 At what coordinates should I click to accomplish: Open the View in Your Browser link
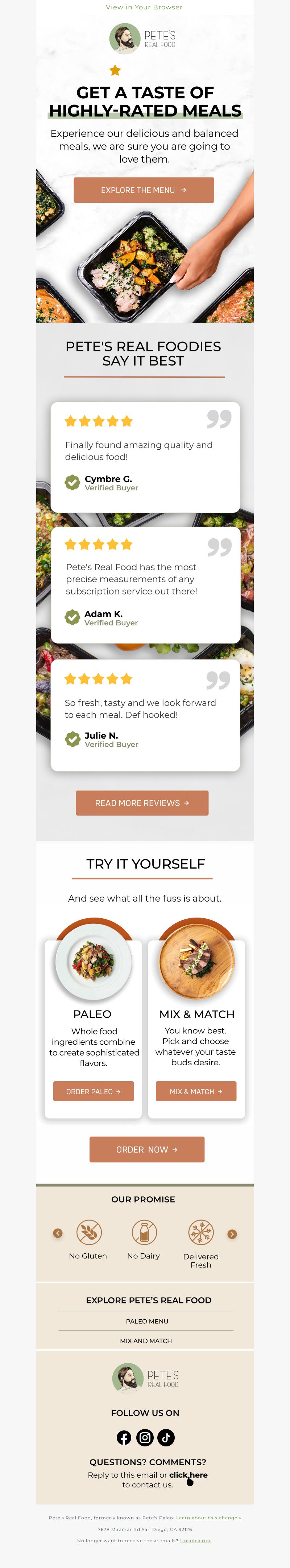144,7
